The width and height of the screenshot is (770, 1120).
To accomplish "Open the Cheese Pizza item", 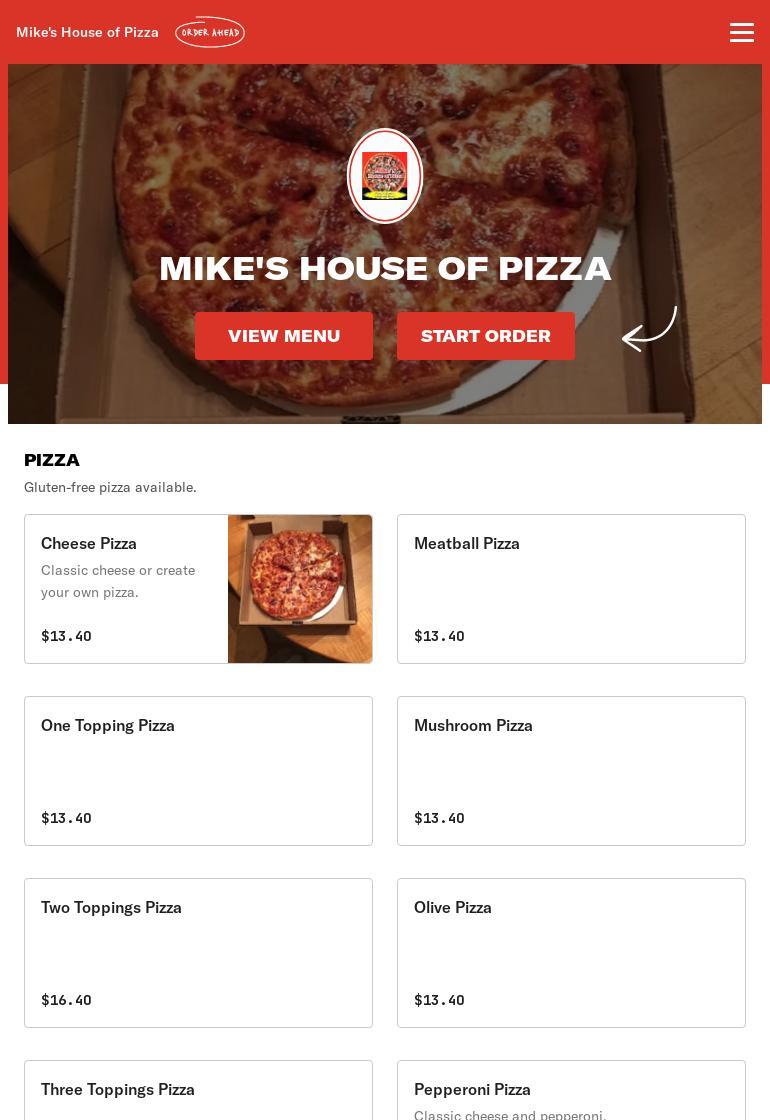I will click(x=198, y=589).
